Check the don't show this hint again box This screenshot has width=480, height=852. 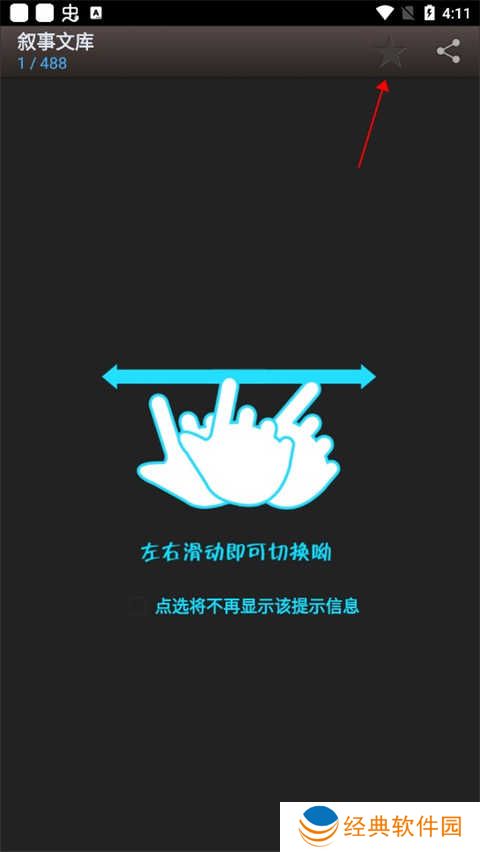point(139,605)
